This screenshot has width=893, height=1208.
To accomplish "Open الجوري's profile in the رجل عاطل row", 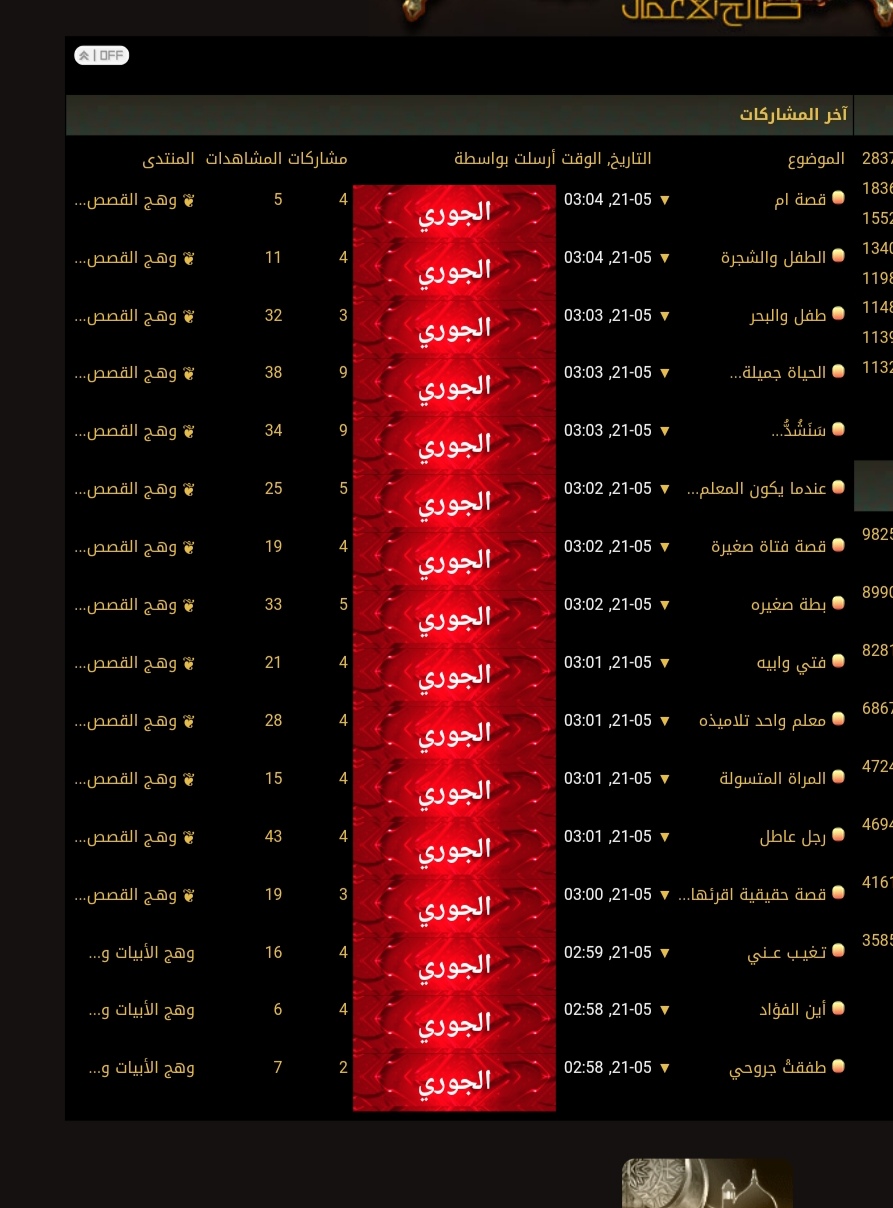I will 454,848.
